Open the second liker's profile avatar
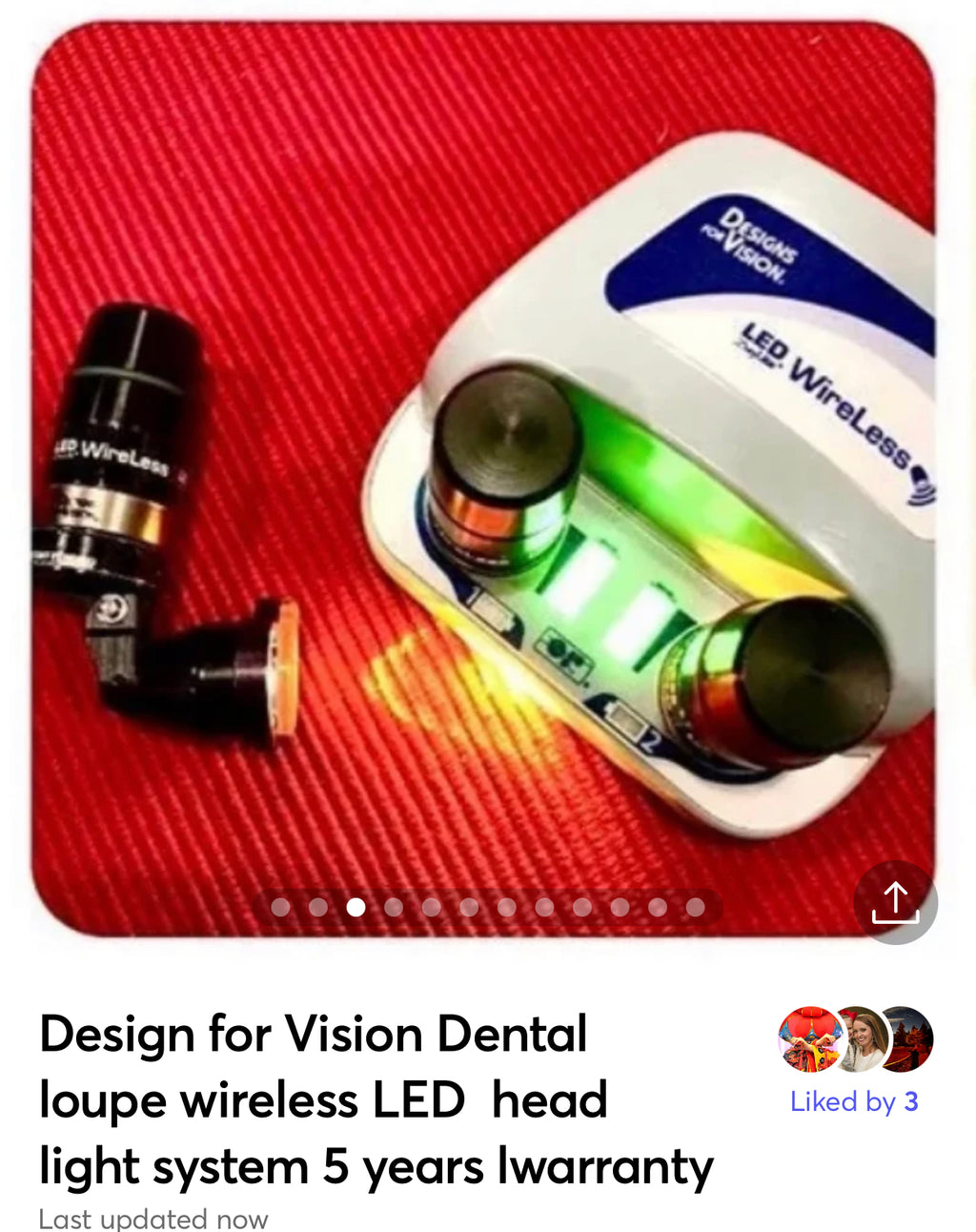 point(862,1037)
